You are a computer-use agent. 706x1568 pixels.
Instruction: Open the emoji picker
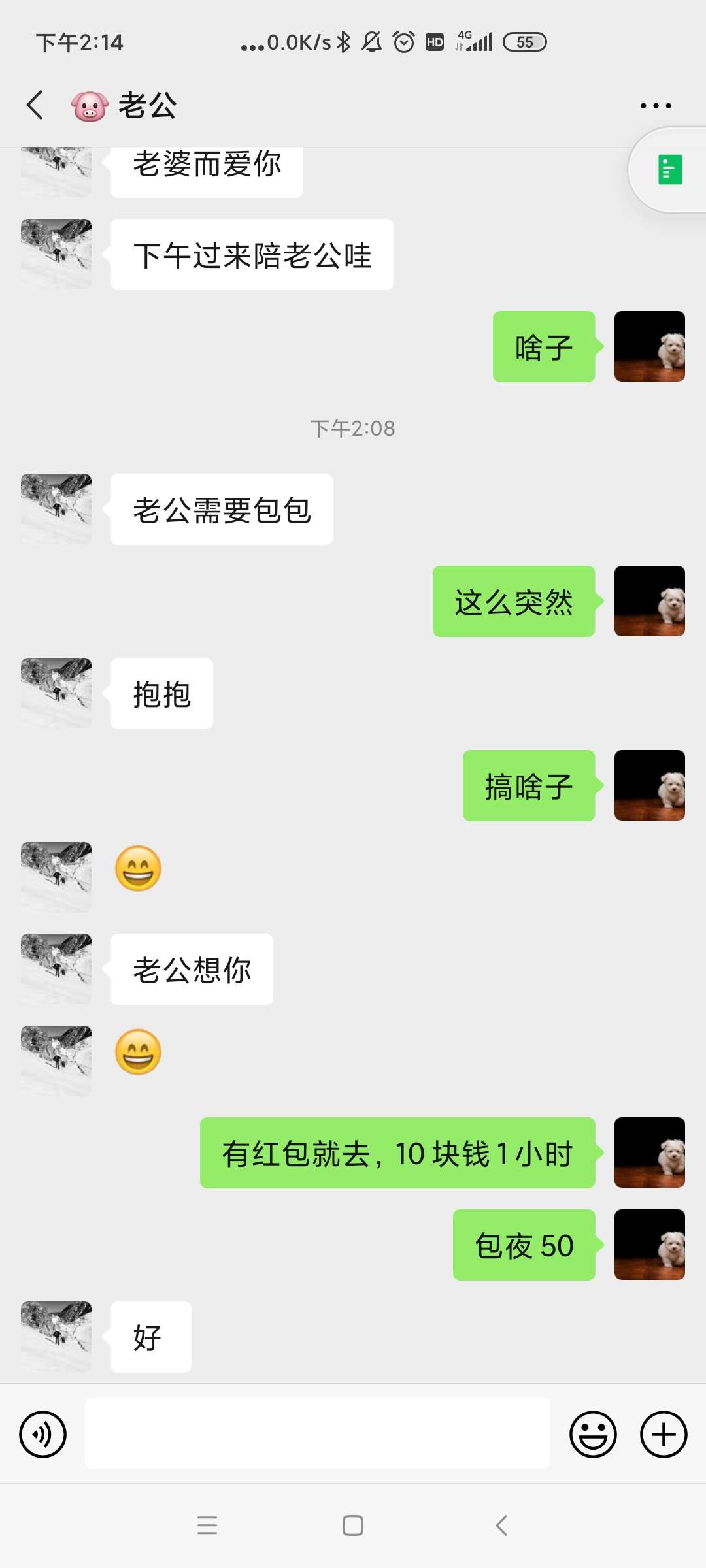(x=592, y=1433)
